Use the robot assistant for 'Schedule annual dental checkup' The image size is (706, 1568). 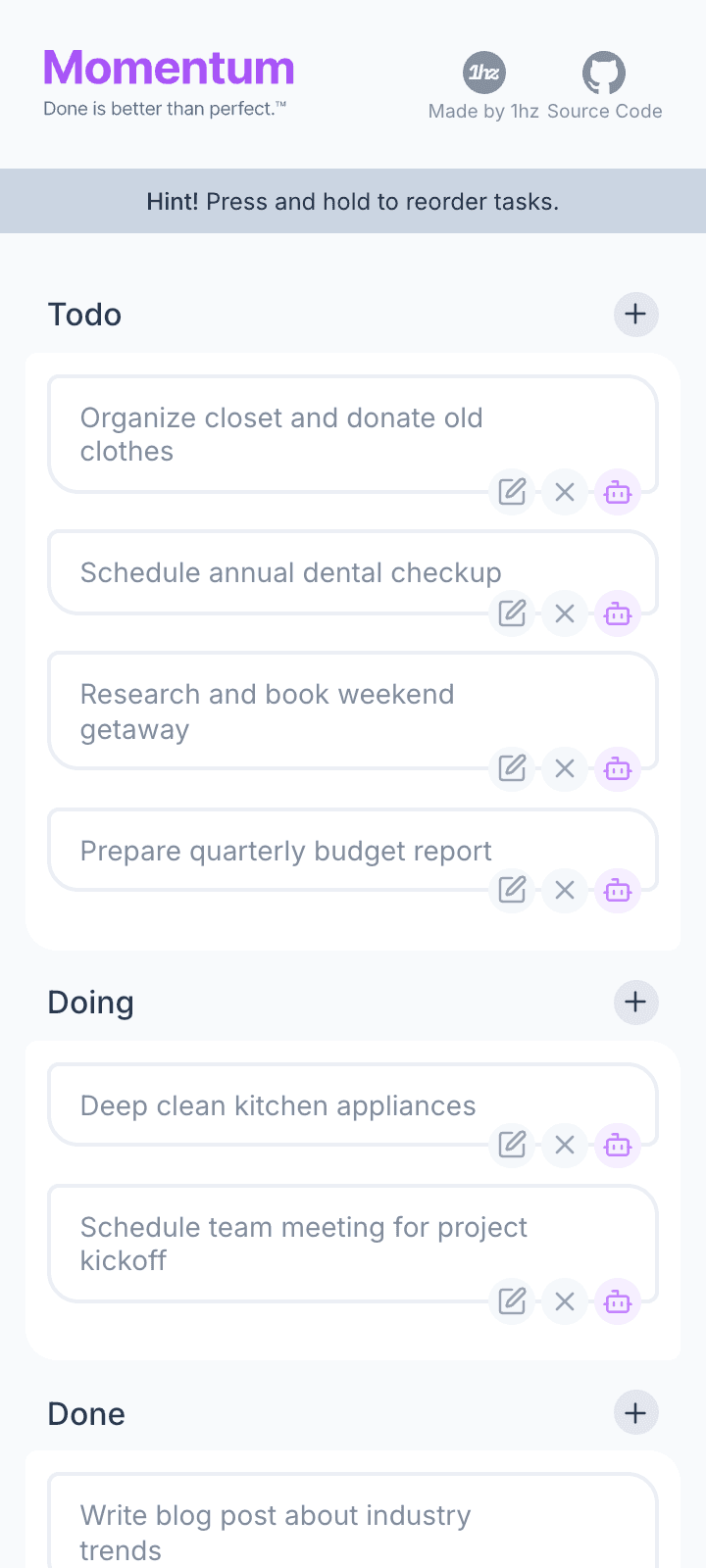coord(618,613)
